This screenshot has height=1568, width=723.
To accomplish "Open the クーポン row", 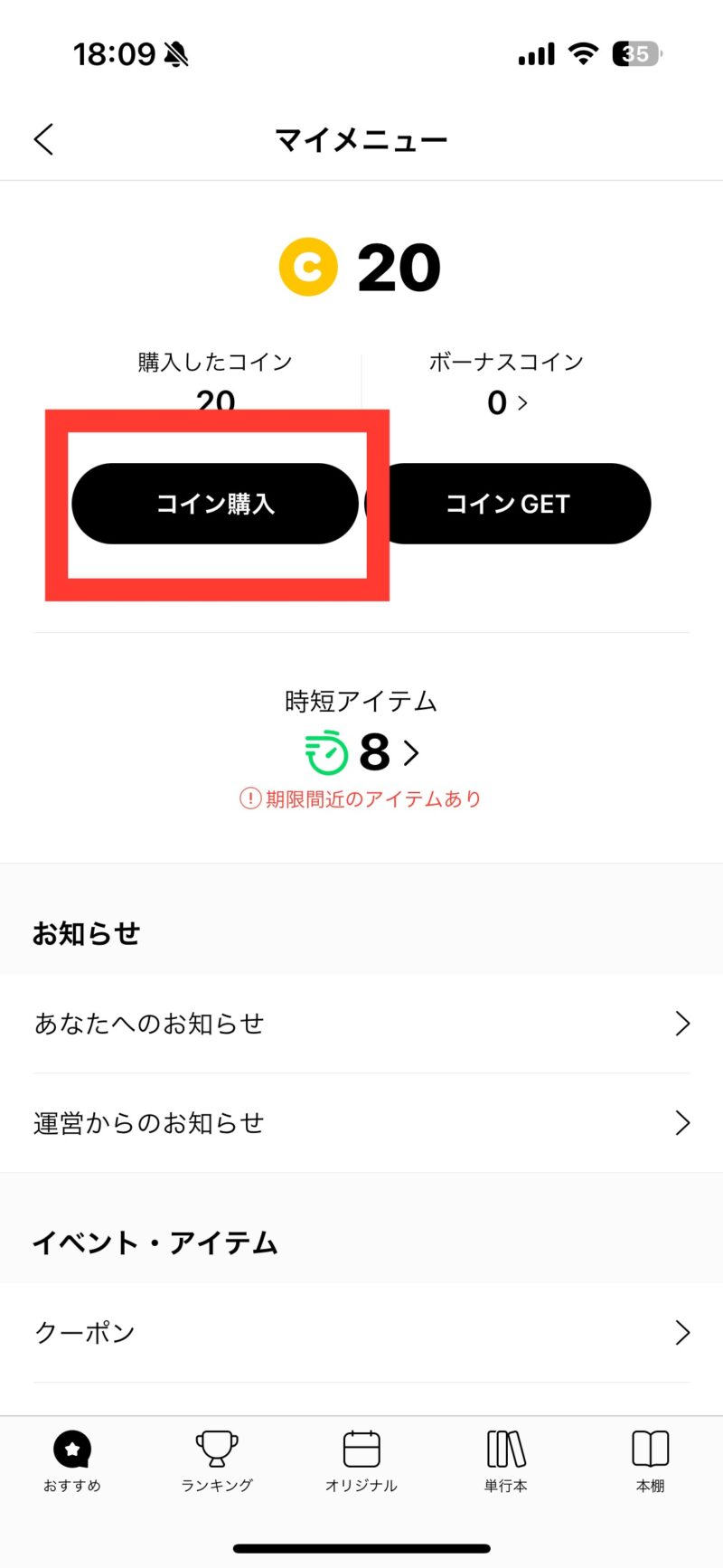I will coord(361,1333).
